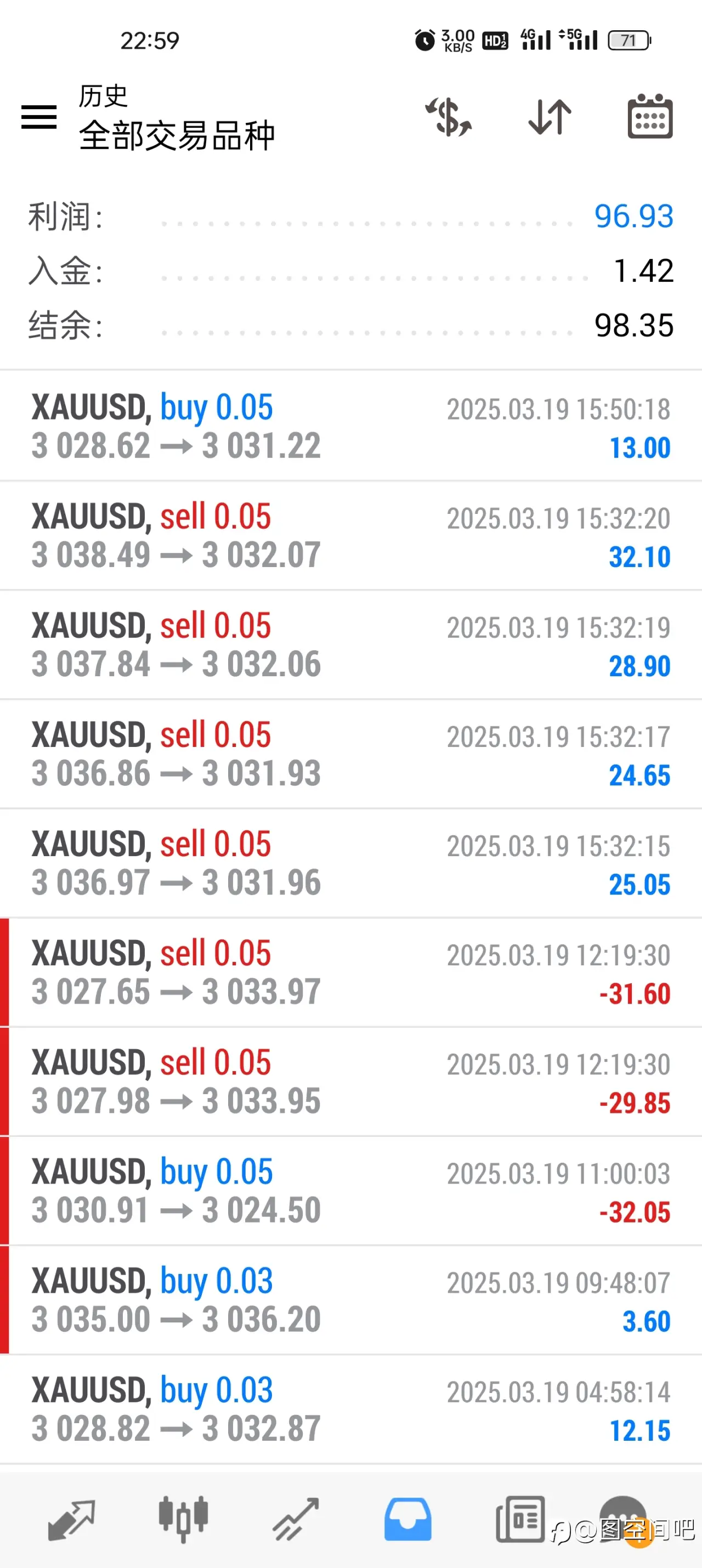Open the sell trade with profit 32.10
702x1568 pixels.
(x=350, y=536)
